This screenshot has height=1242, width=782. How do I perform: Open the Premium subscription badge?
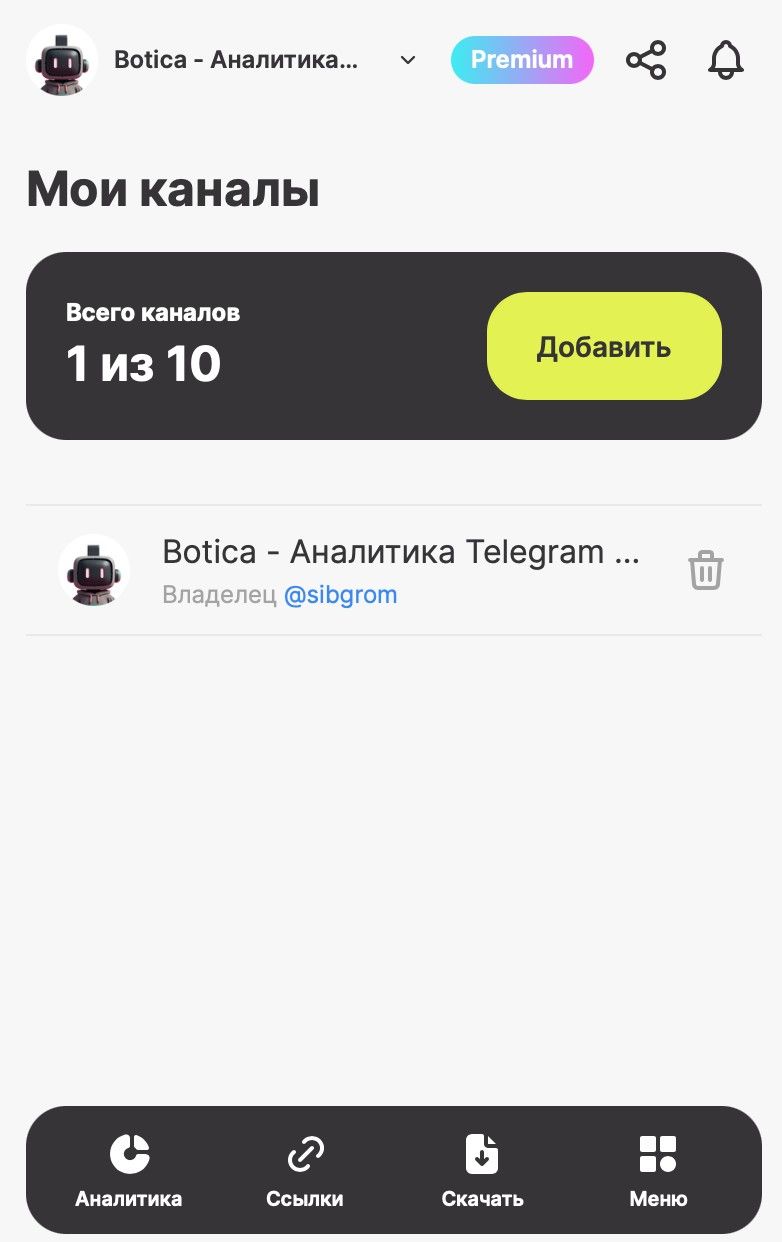(522, 60)
